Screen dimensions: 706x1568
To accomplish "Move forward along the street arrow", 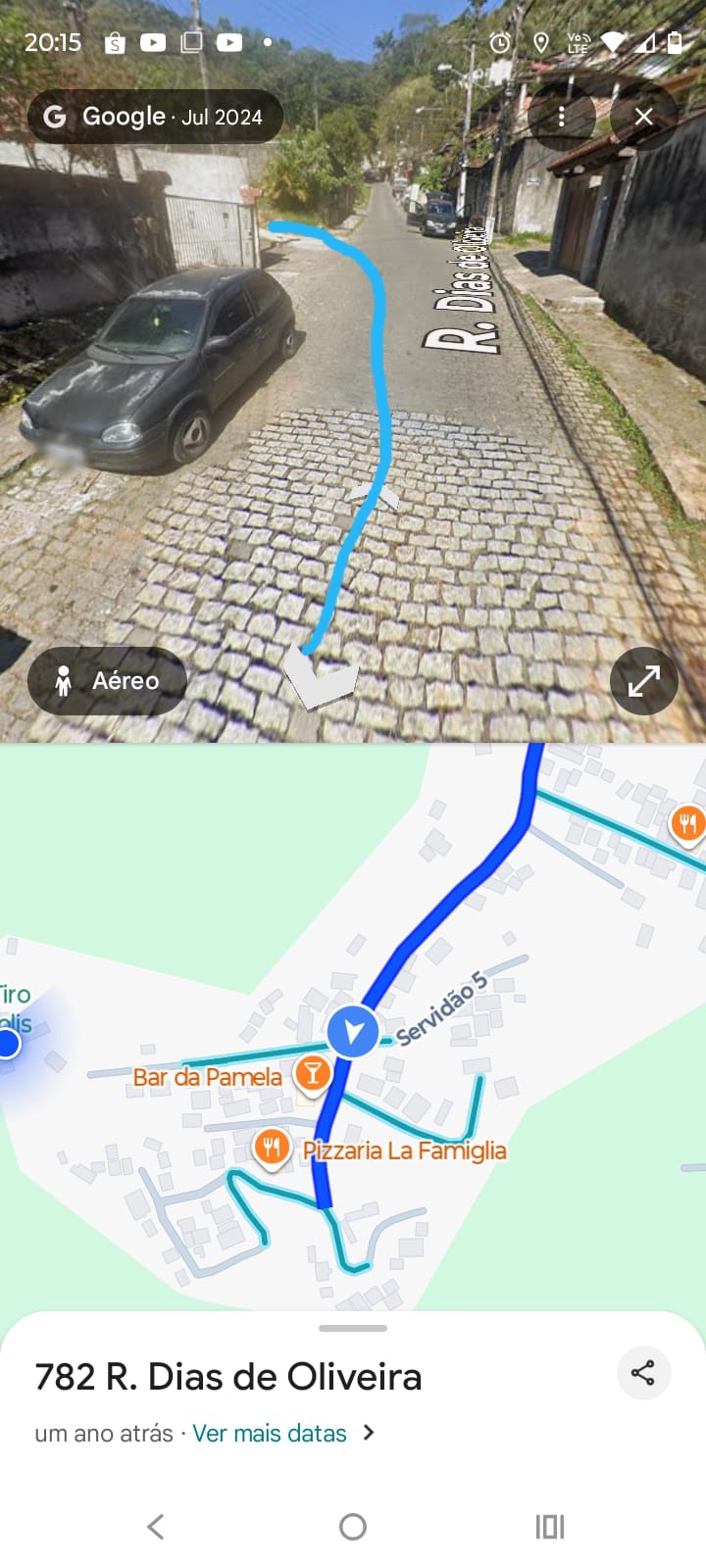I will 377,493.
